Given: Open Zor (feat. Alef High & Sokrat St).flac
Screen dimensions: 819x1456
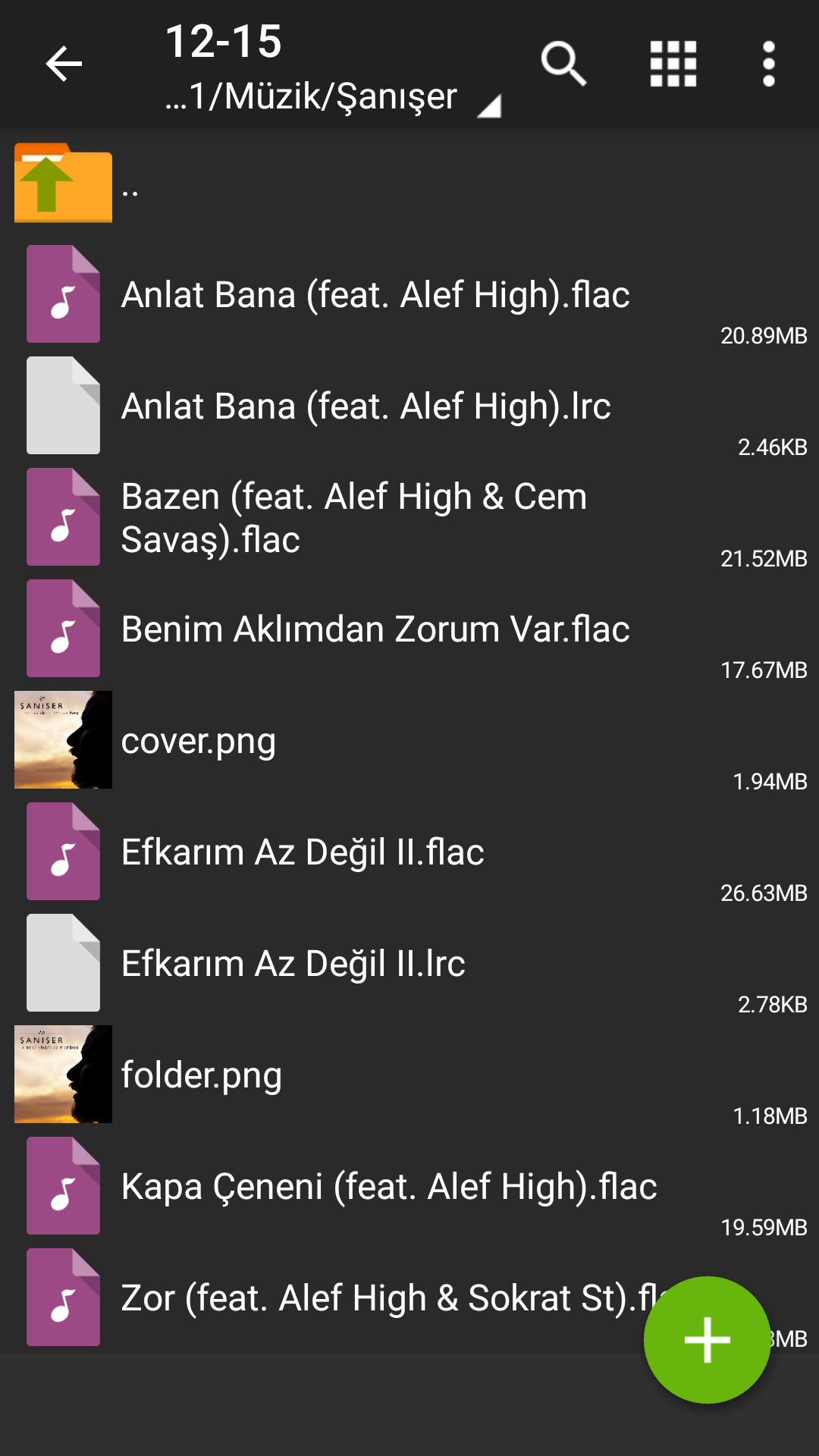Looking at the screenshot, I should pyautogui.click(x=379, y=1297).
